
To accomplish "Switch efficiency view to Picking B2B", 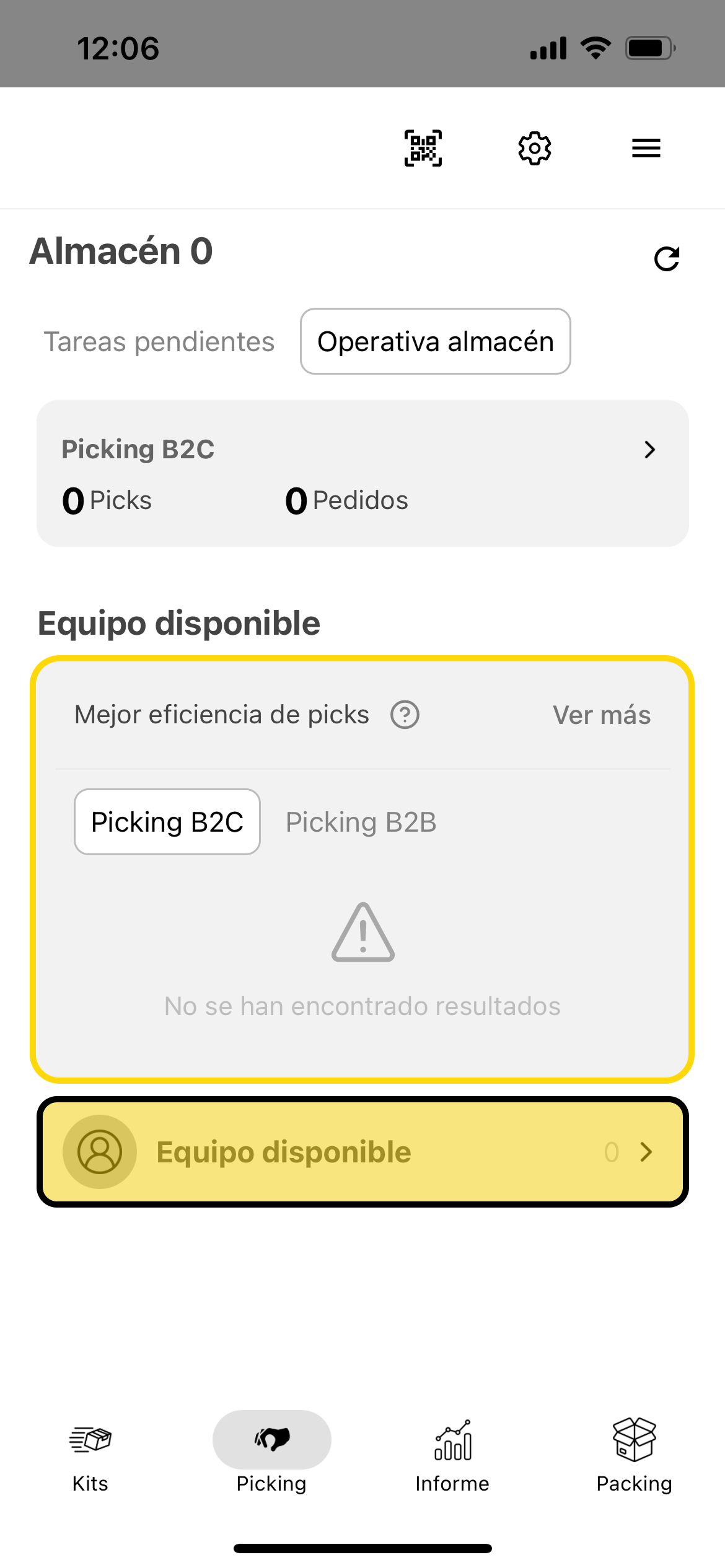I will (361, 822).
